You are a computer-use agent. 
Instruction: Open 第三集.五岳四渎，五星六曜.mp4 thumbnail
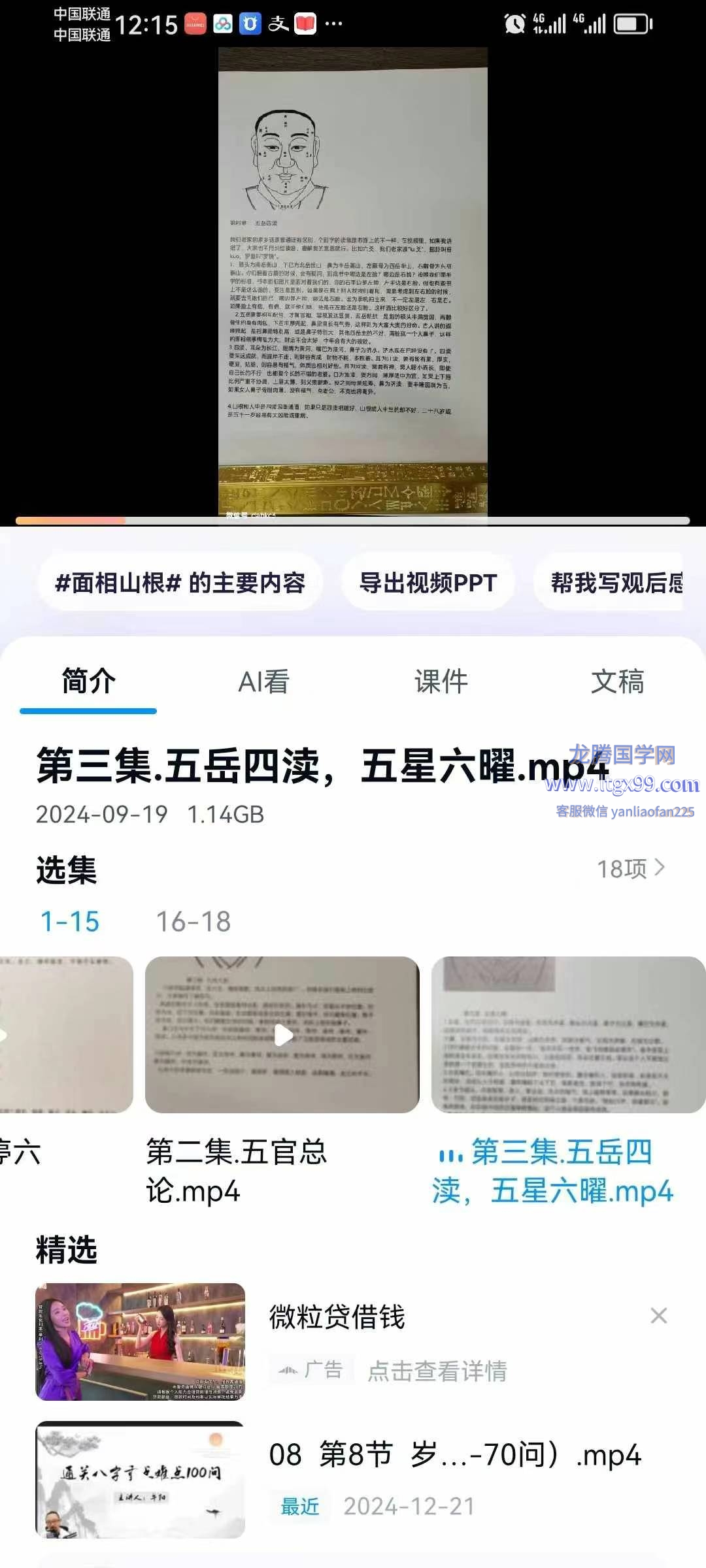pos(567,1035)
